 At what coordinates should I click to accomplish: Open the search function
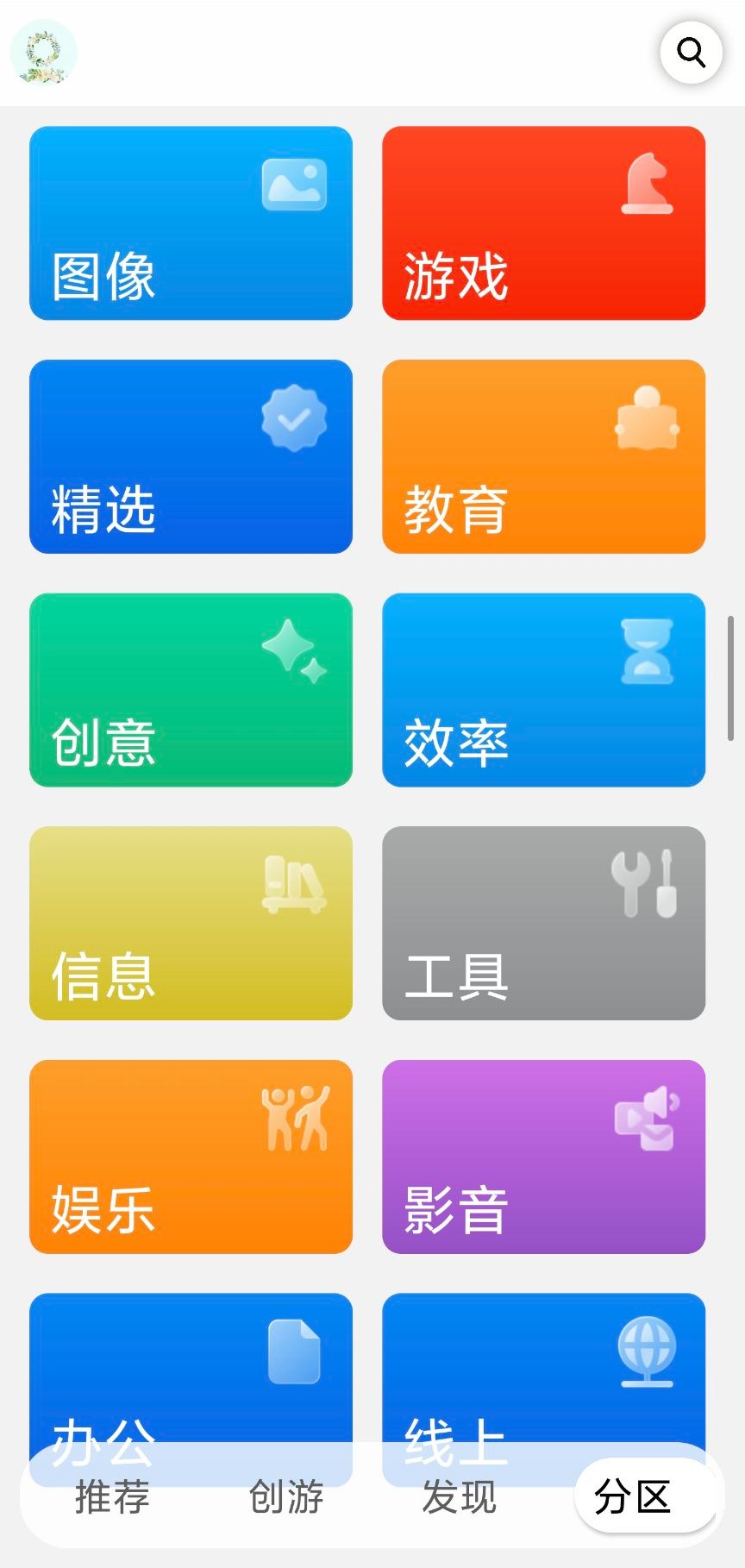point(691,53)
